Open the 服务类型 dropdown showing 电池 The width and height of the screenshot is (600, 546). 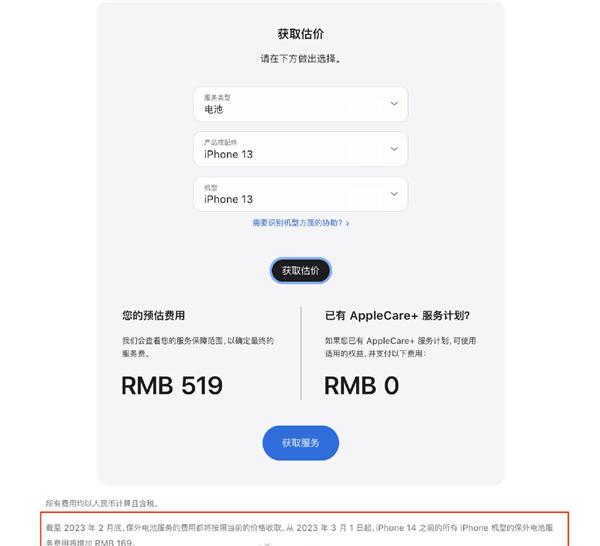[x=300, y=104]
